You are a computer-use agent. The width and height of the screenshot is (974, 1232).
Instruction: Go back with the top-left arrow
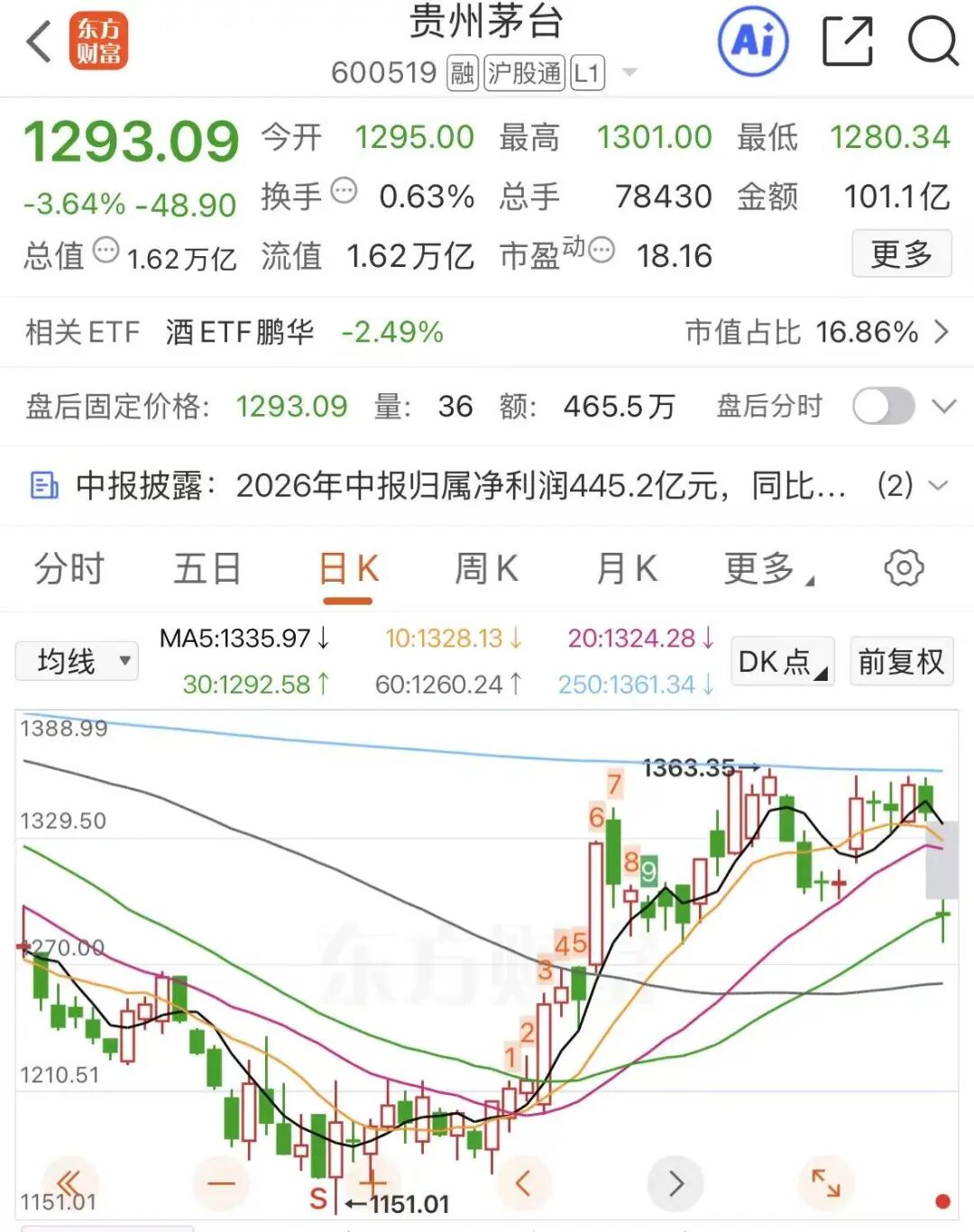coord(39,41)
